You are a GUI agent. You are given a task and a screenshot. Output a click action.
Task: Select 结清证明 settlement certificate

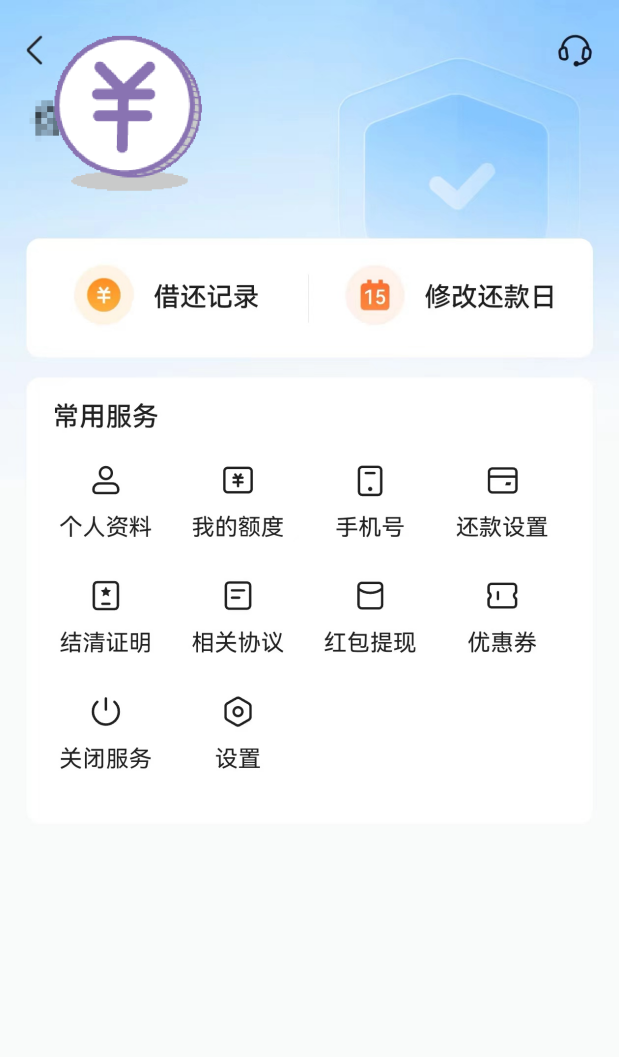[105, 618]
